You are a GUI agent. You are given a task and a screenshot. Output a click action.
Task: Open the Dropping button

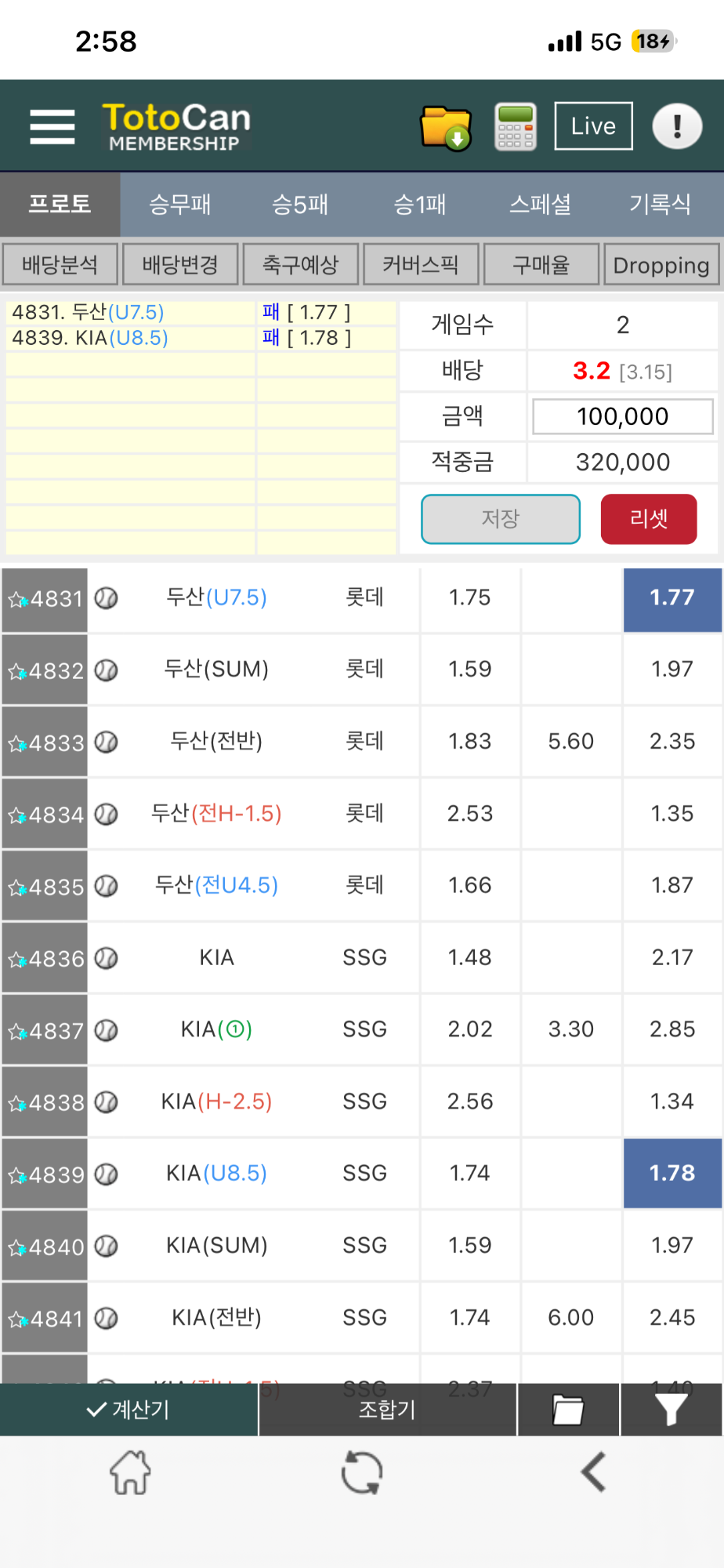[x=661, y=264]
